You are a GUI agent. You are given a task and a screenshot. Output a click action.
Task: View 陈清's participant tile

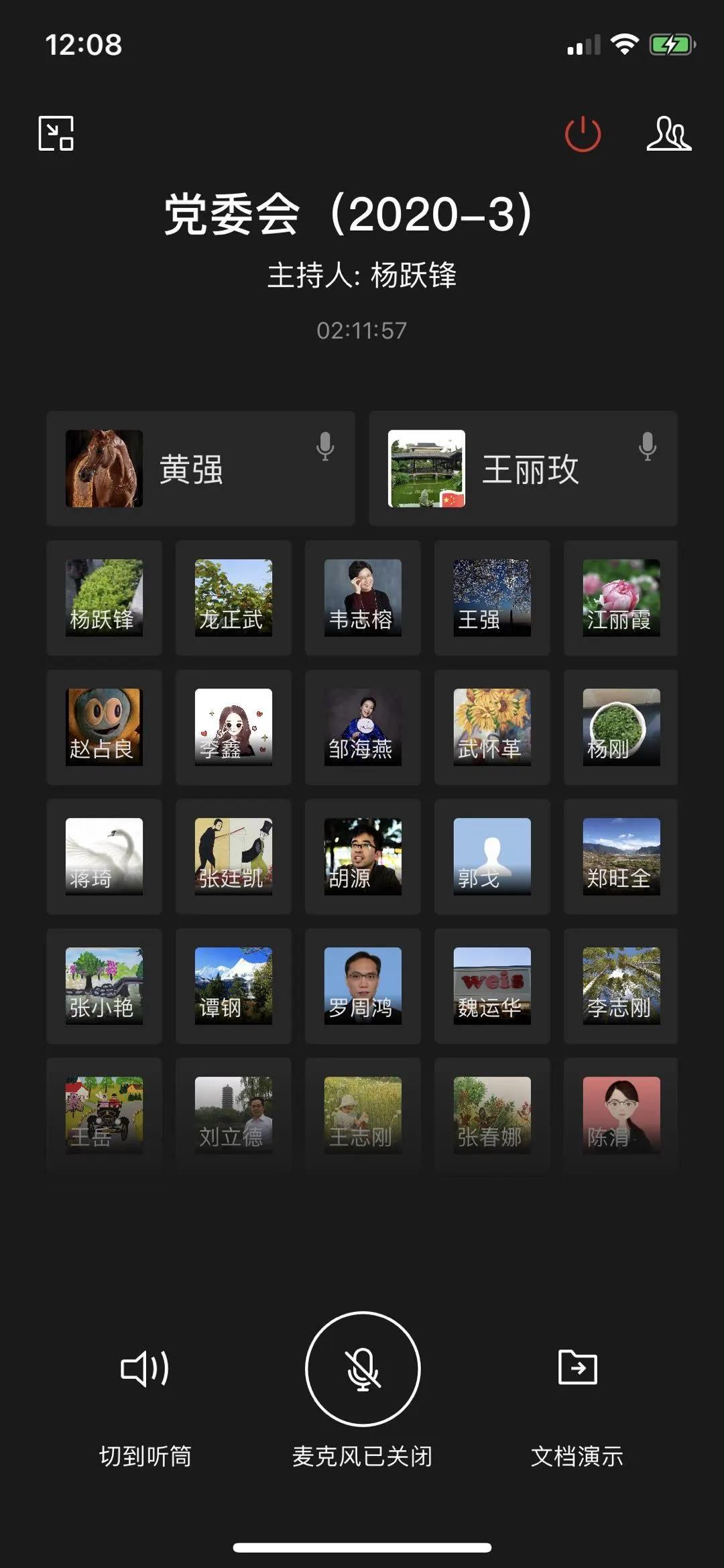[x=621, y=1115]
